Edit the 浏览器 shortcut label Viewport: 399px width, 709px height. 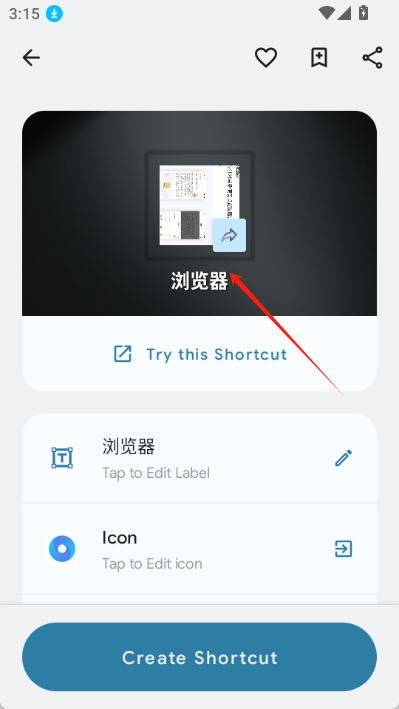[x=200, y=458]
